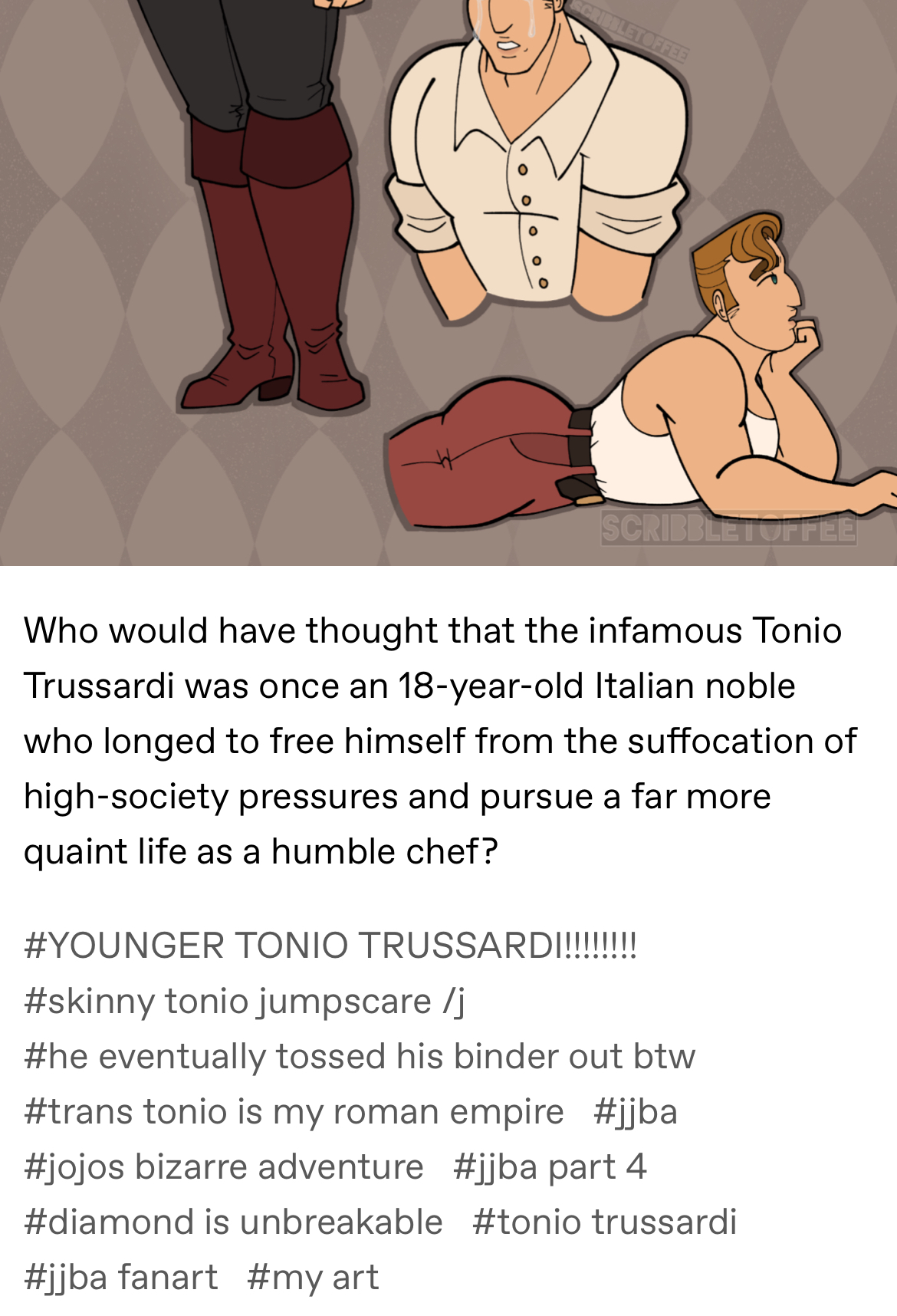Screen dimensions: 897x1316
Task: Open the Tonio fanart image
Action: click(449, 282)
